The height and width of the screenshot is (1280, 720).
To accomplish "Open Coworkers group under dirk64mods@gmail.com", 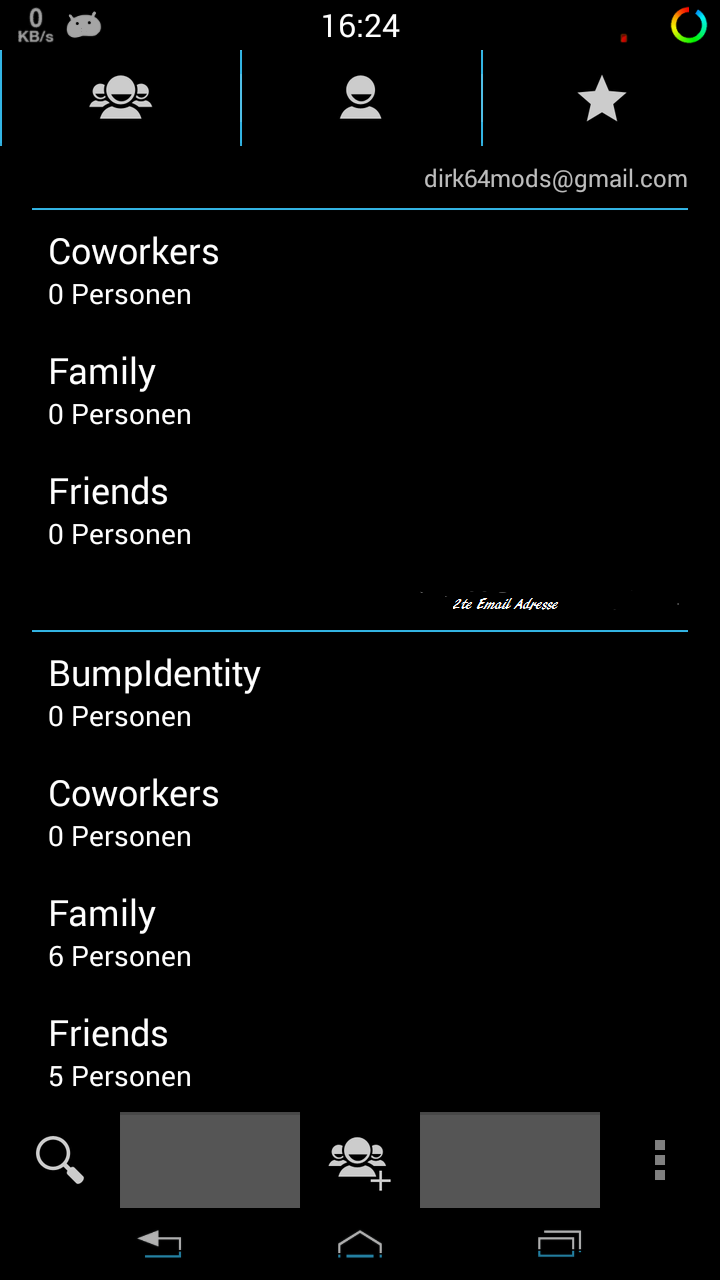I will pos(134,270).
